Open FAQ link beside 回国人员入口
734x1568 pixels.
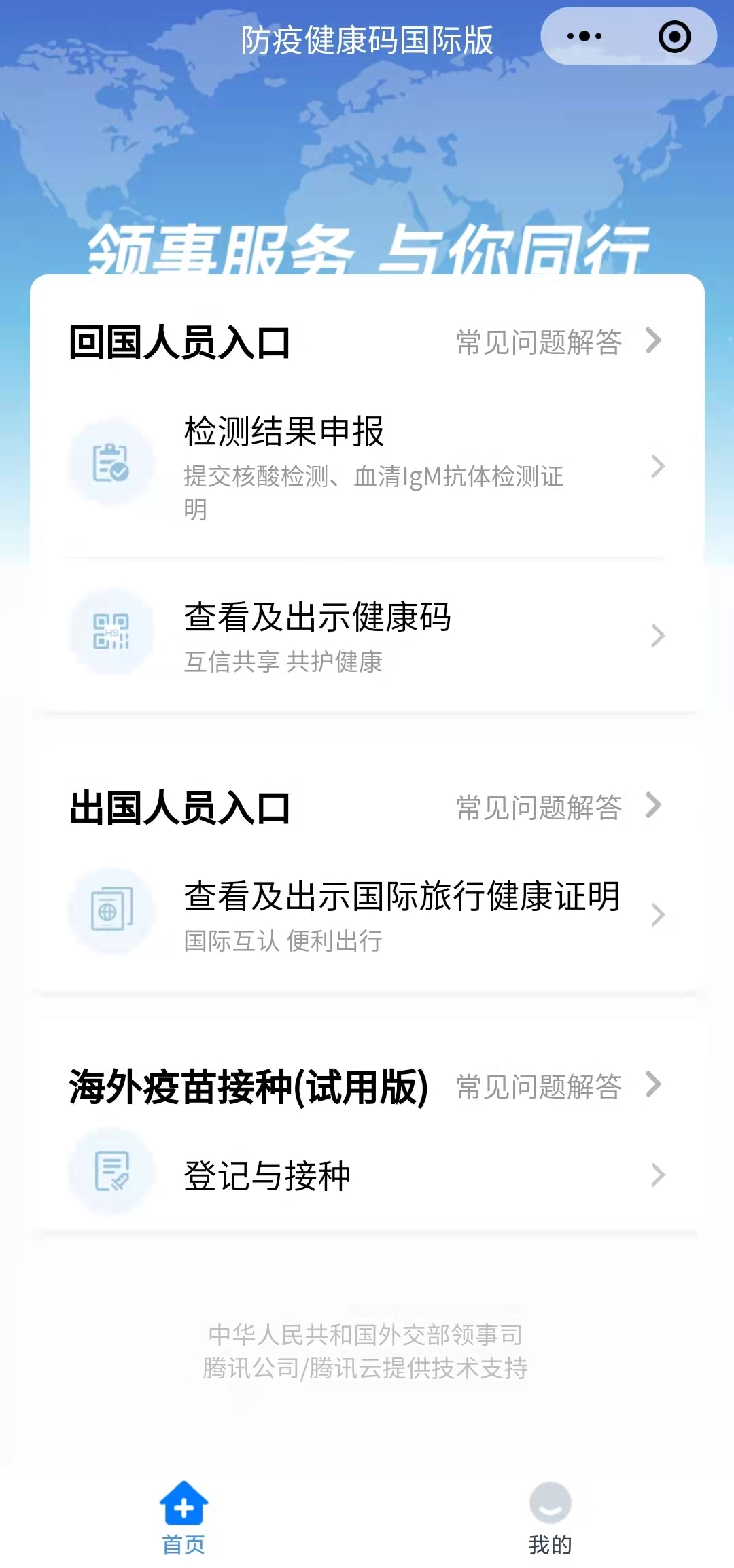point(557,342)
